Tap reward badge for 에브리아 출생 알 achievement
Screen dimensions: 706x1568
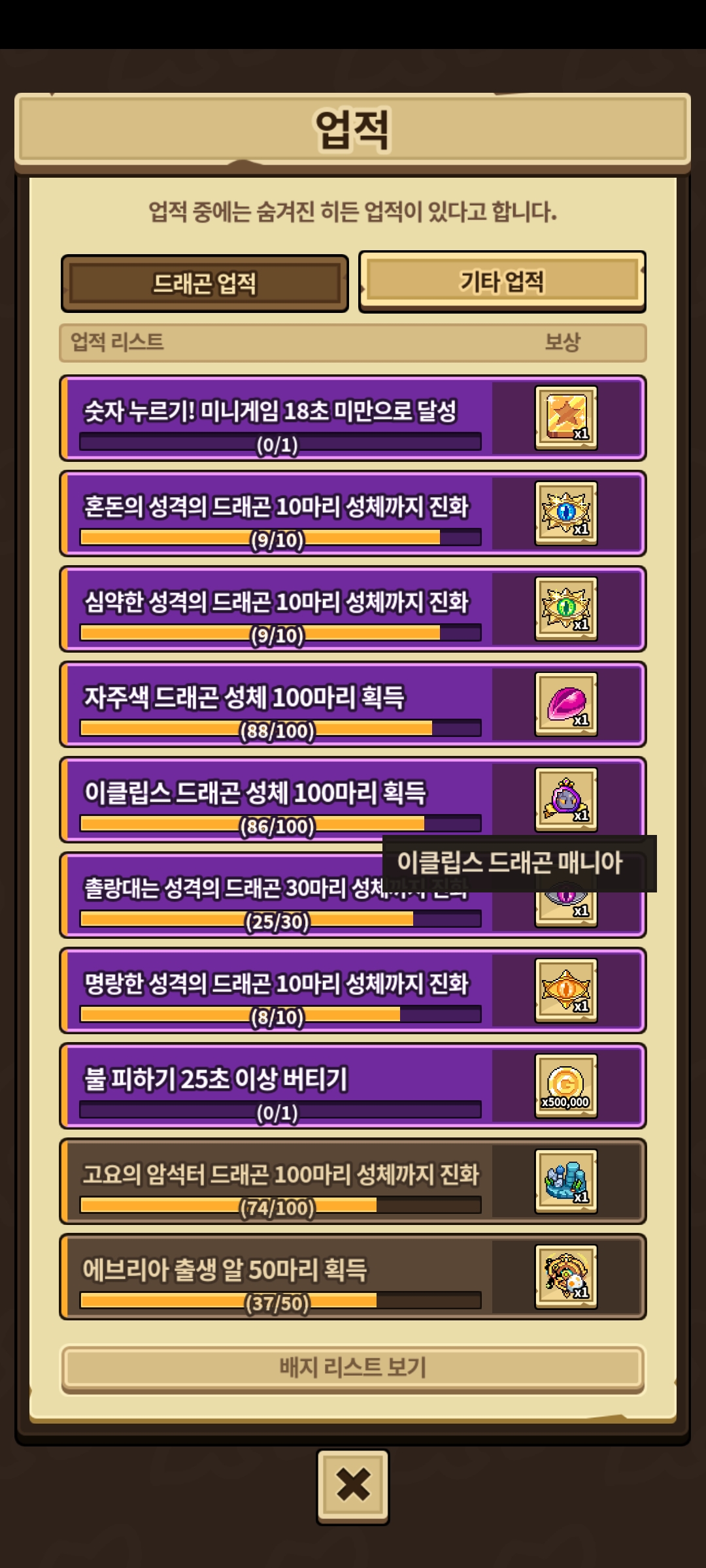point(566,1277)
